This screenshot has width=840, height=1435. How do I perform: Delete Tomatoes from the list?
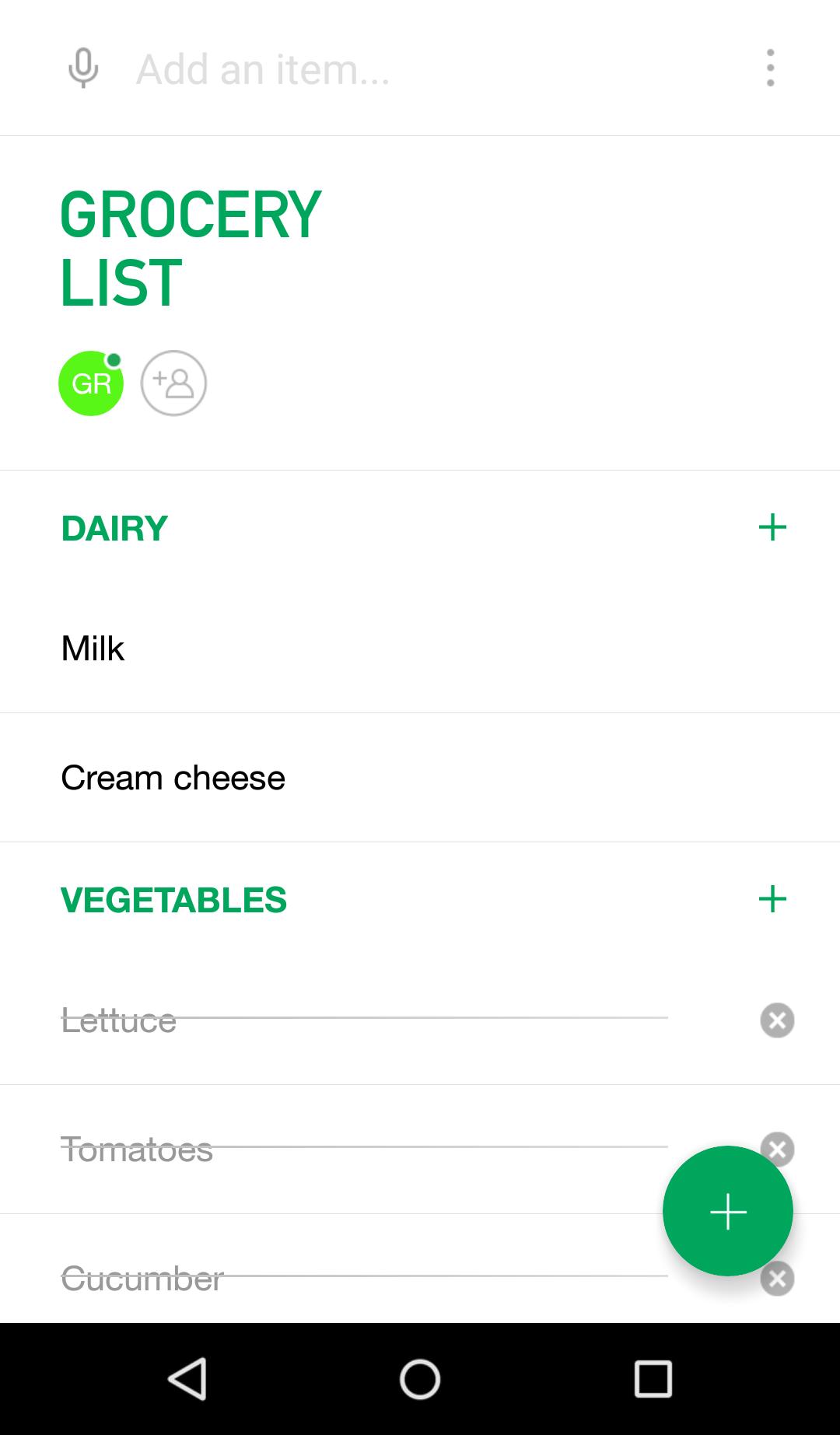click(x=777, y=1144)
